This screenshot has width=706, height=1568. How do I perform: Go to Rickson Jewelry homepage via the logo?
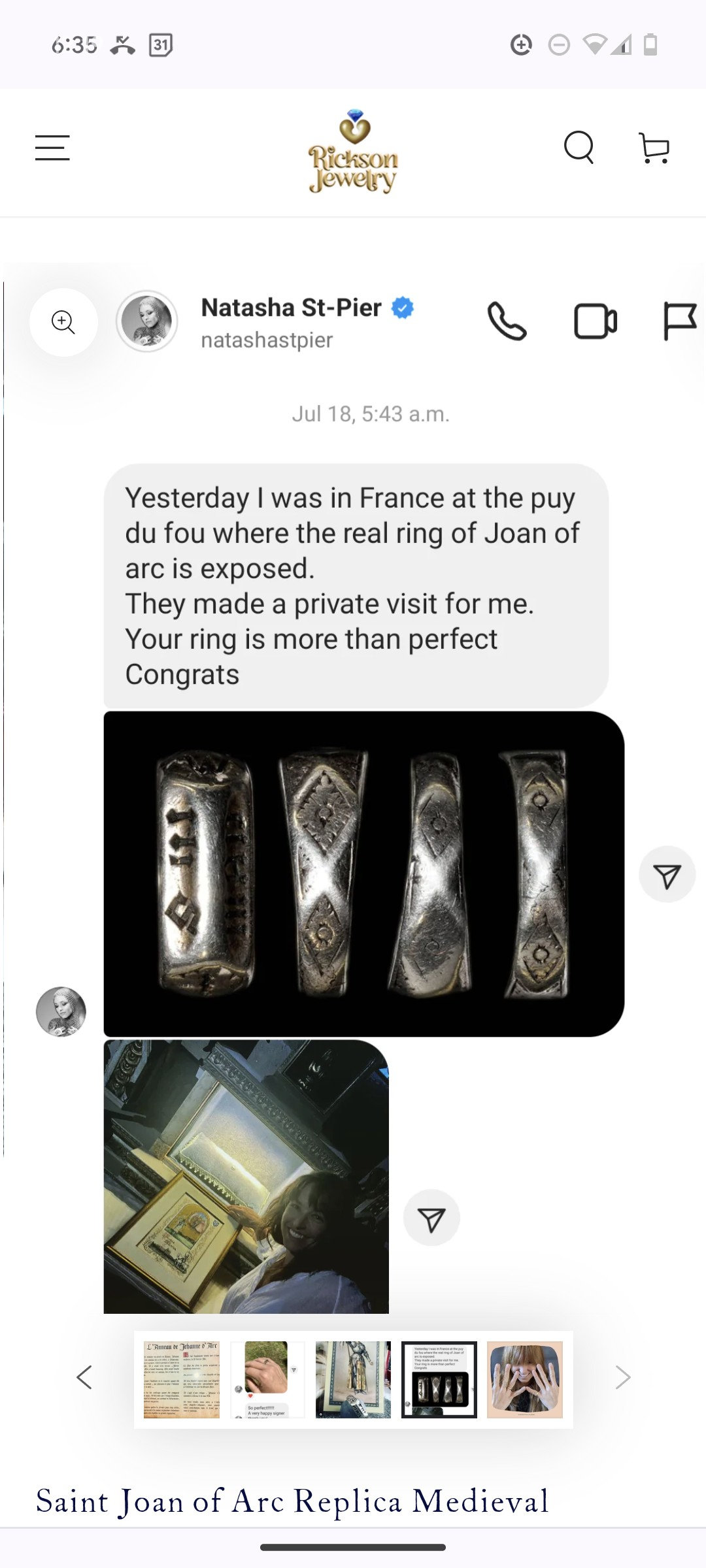click(x=353, y=152)
